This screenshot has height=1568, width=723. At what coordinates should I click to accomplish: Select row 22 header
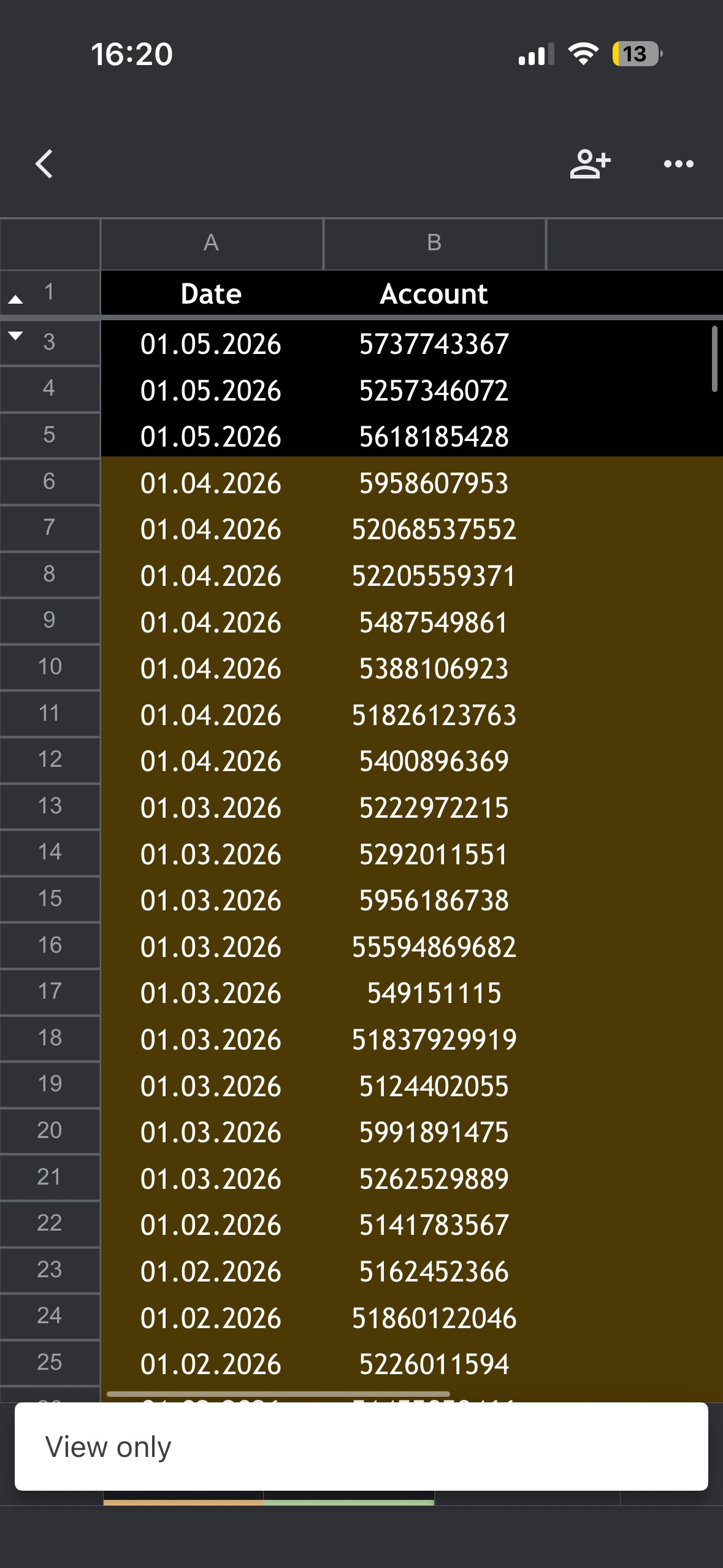pyautogui.click(x=49, y=1223)
